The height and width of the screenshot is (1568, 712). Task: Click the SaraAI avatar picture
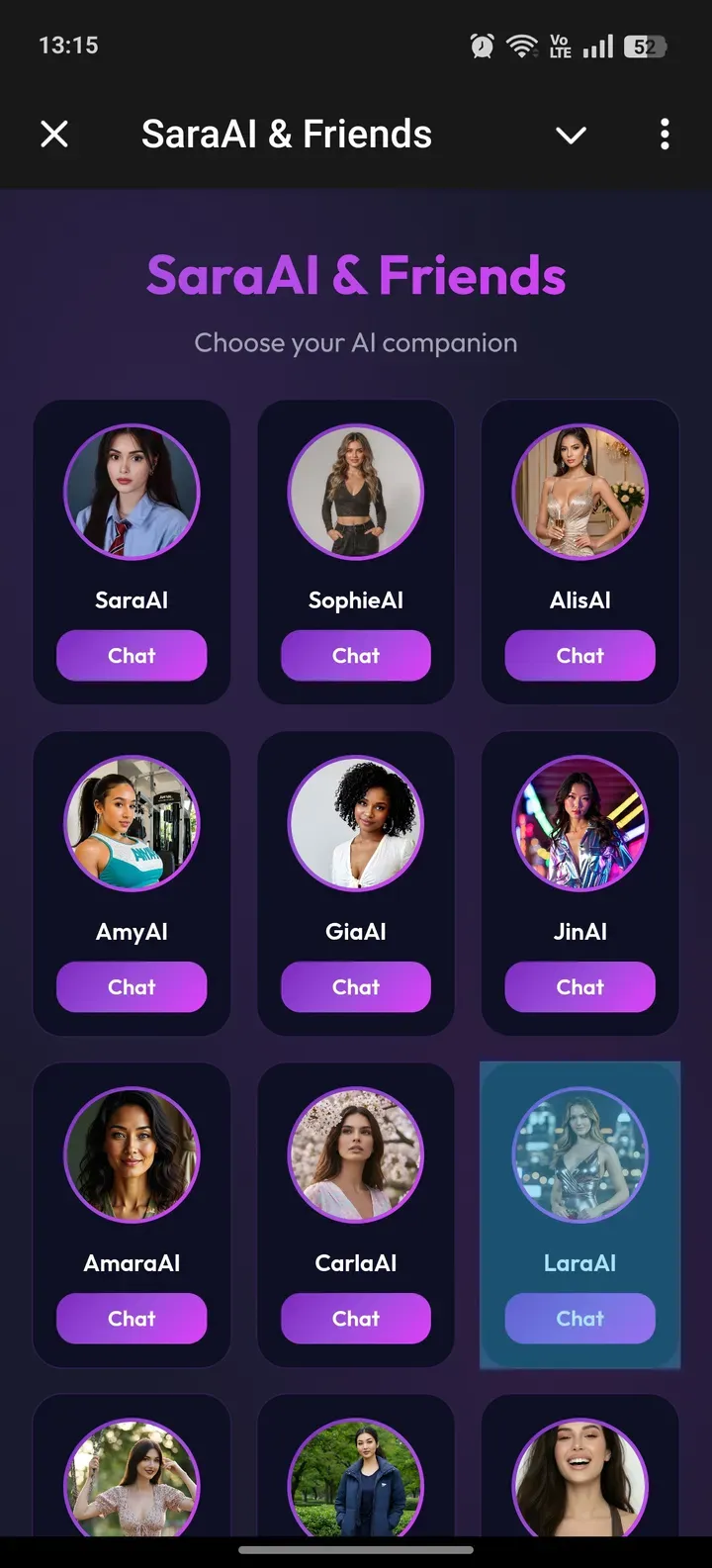point(132,492)
